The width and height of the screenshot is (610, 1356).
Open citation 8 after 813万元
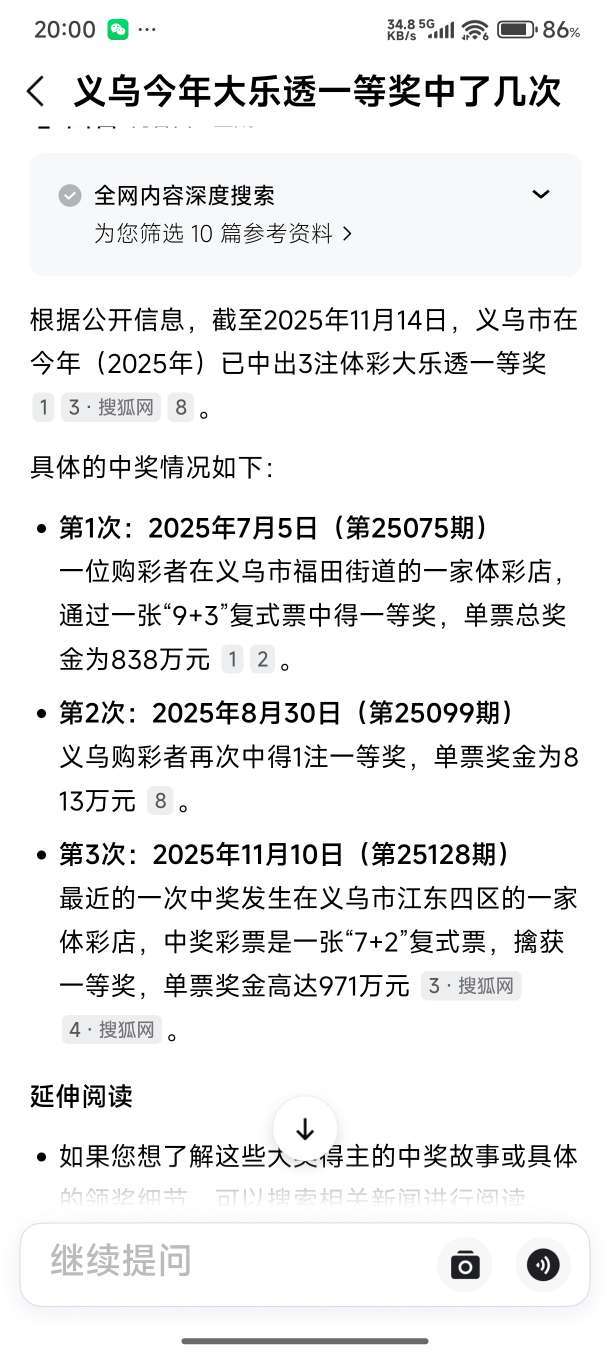[x=160, y=800]
